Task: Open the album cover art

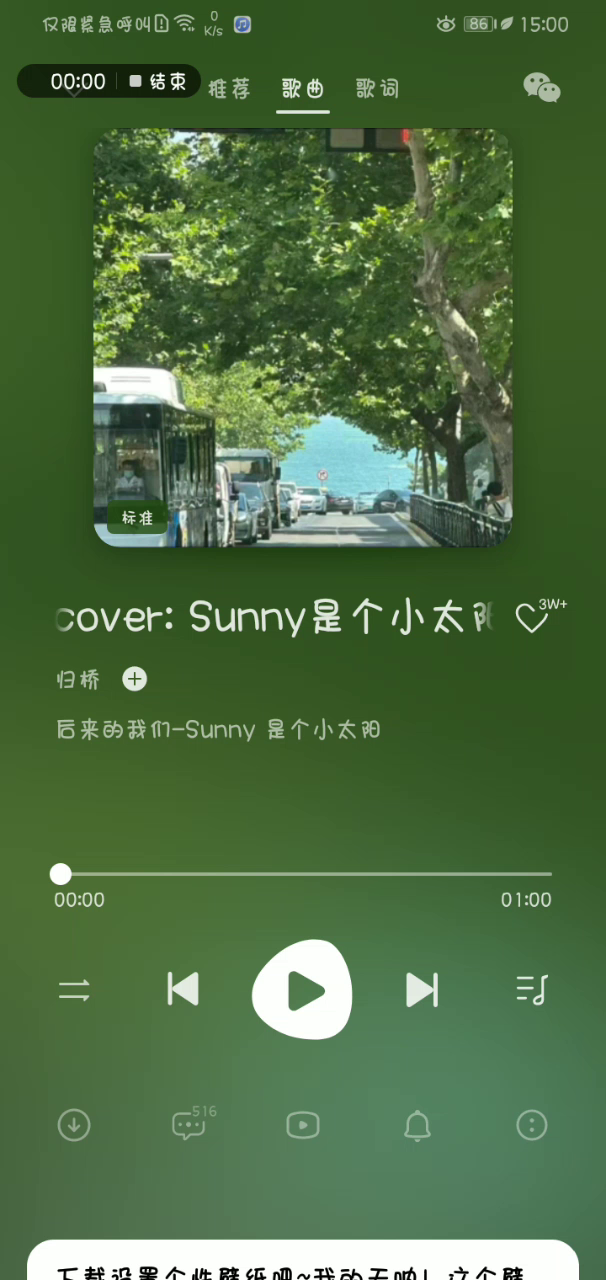Action: 303,337
